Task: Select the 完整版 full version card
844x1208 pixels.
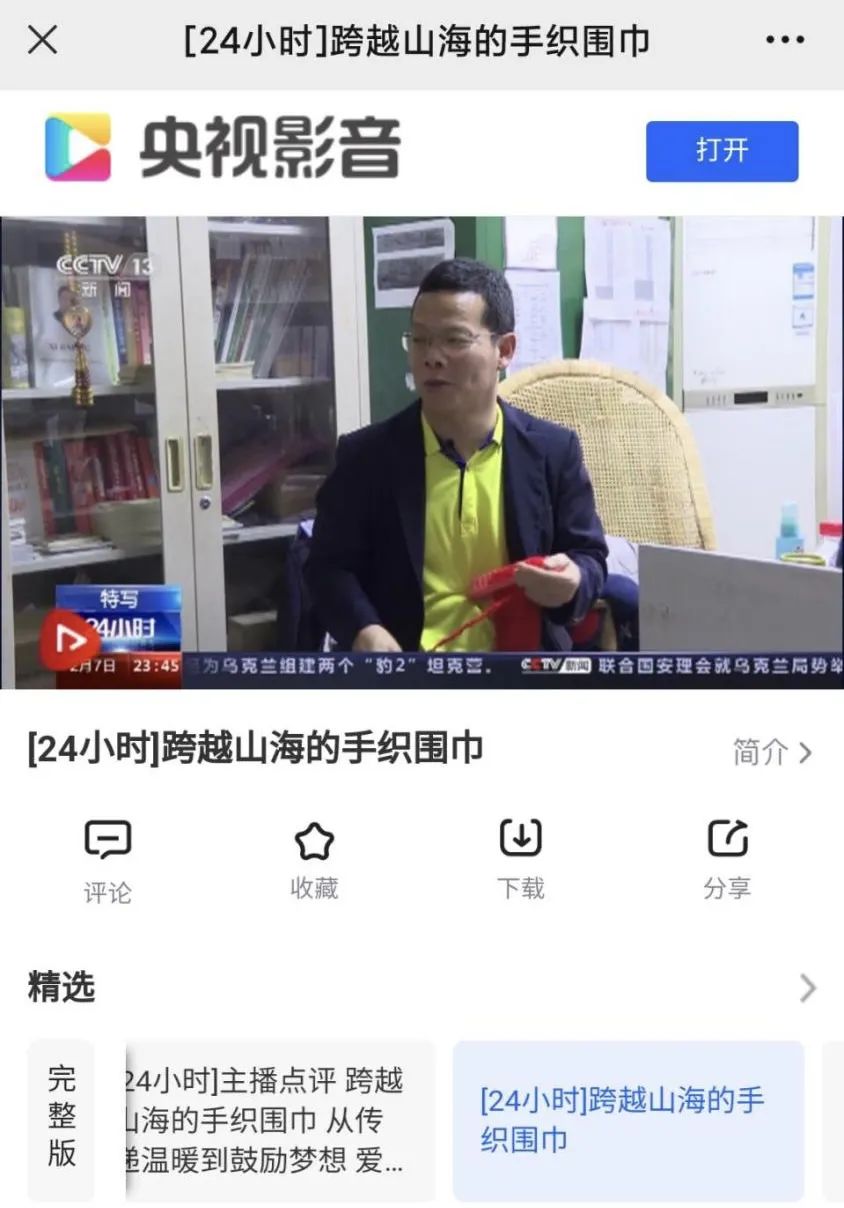Action: (61, 1120)
